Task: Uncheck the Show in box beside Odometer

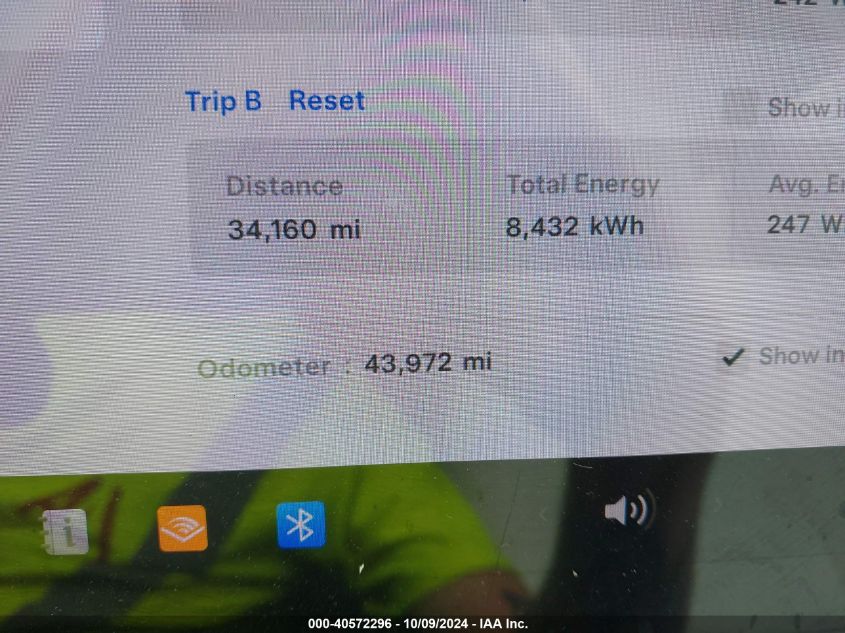Action: tap(734, 356)
